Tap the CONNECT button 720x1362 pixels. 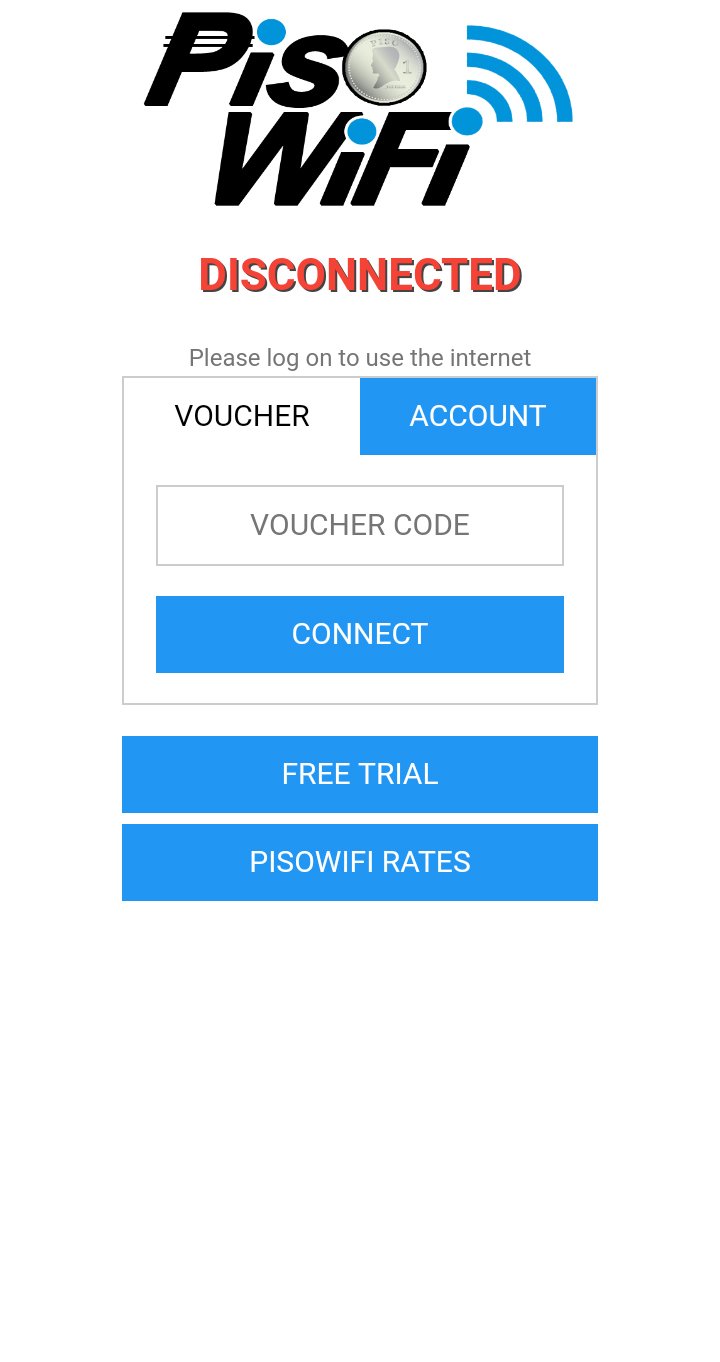pos(360,634)
